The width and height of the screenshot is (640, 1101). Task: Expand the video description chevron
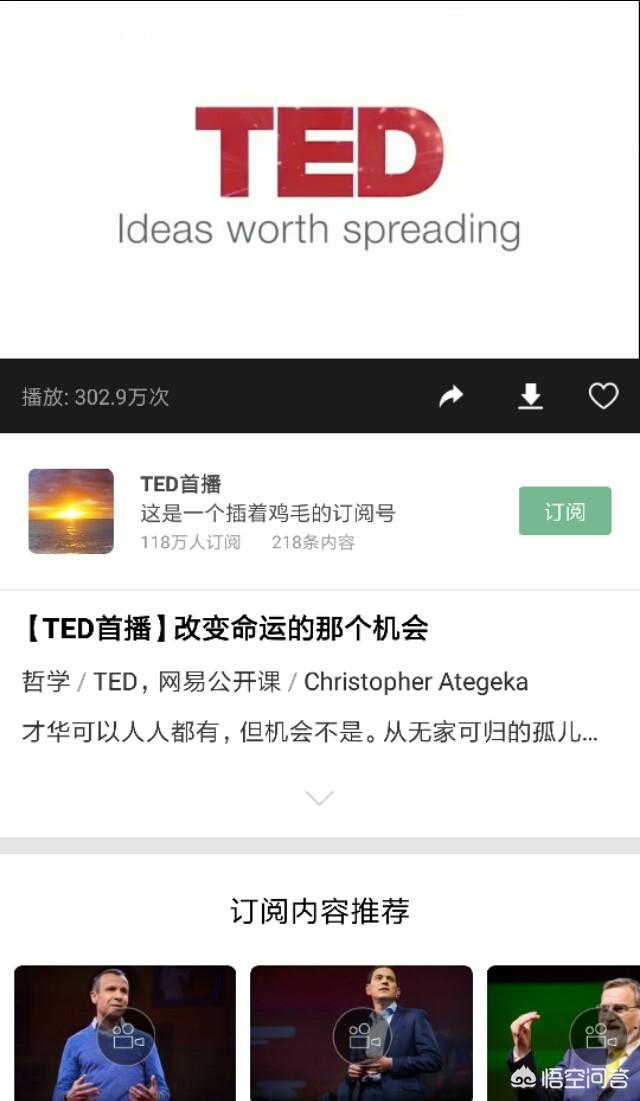coord(320,798)
